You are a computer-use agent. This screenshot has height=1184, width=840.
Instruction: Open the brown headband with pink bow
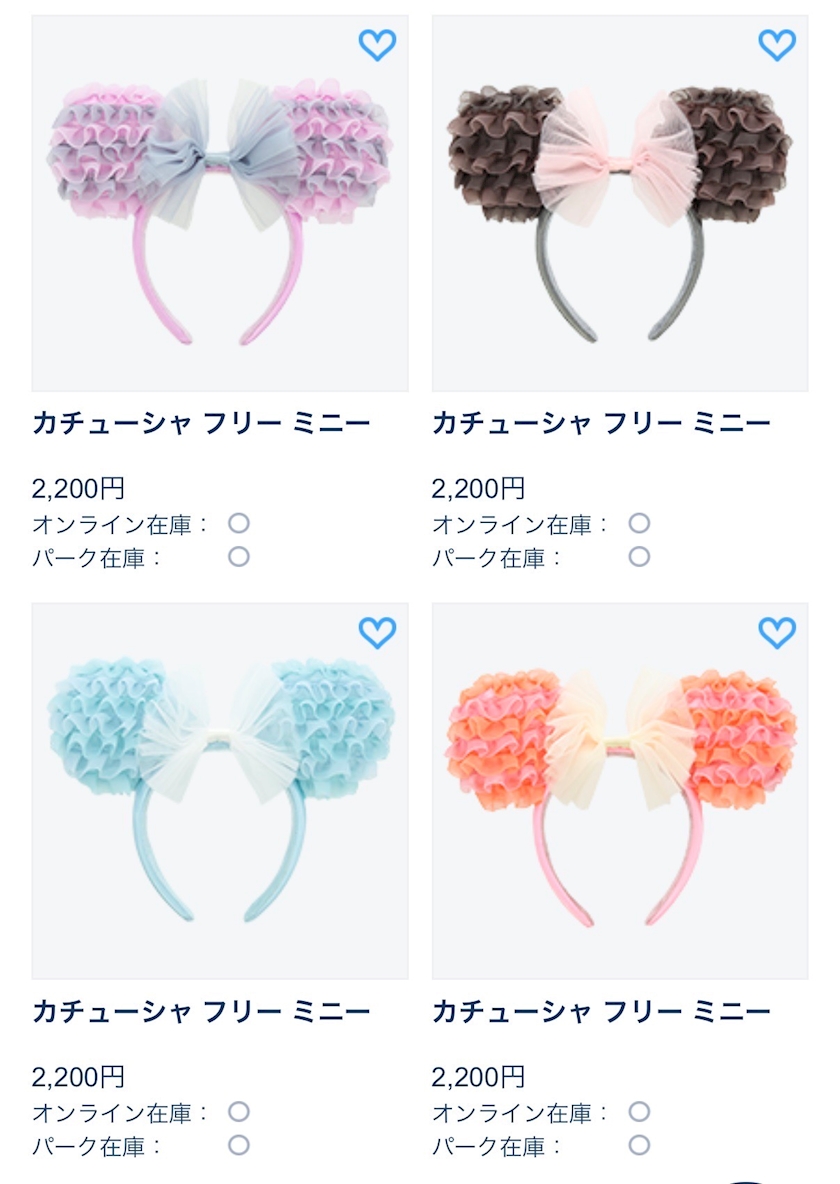pos(619,203)
